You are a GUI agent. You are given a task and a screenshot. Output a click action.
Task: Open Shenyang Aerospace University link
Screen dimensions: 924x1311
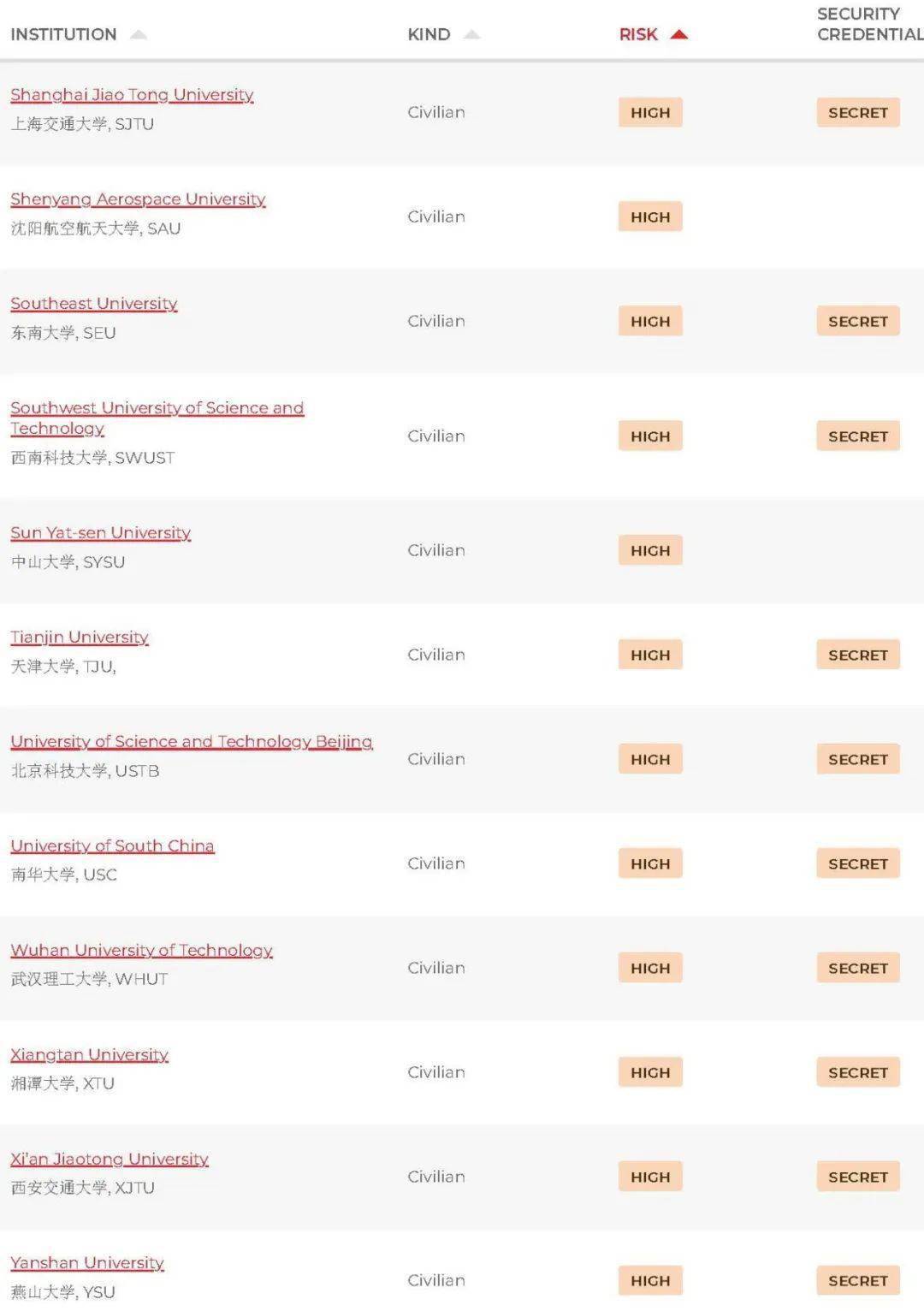tap(138, 199)
